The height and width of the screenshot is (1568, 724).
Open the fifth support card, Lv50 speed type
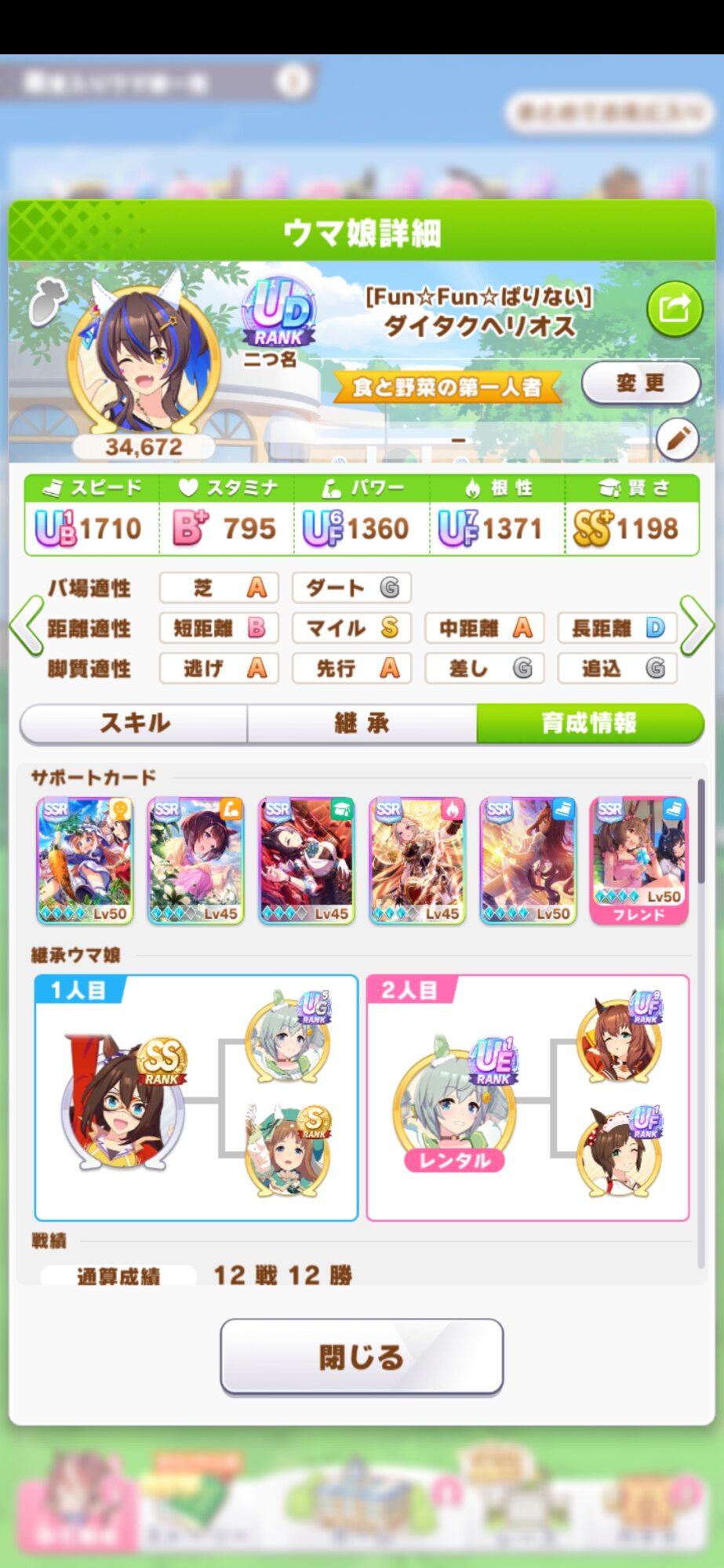[x=528, y=861]
